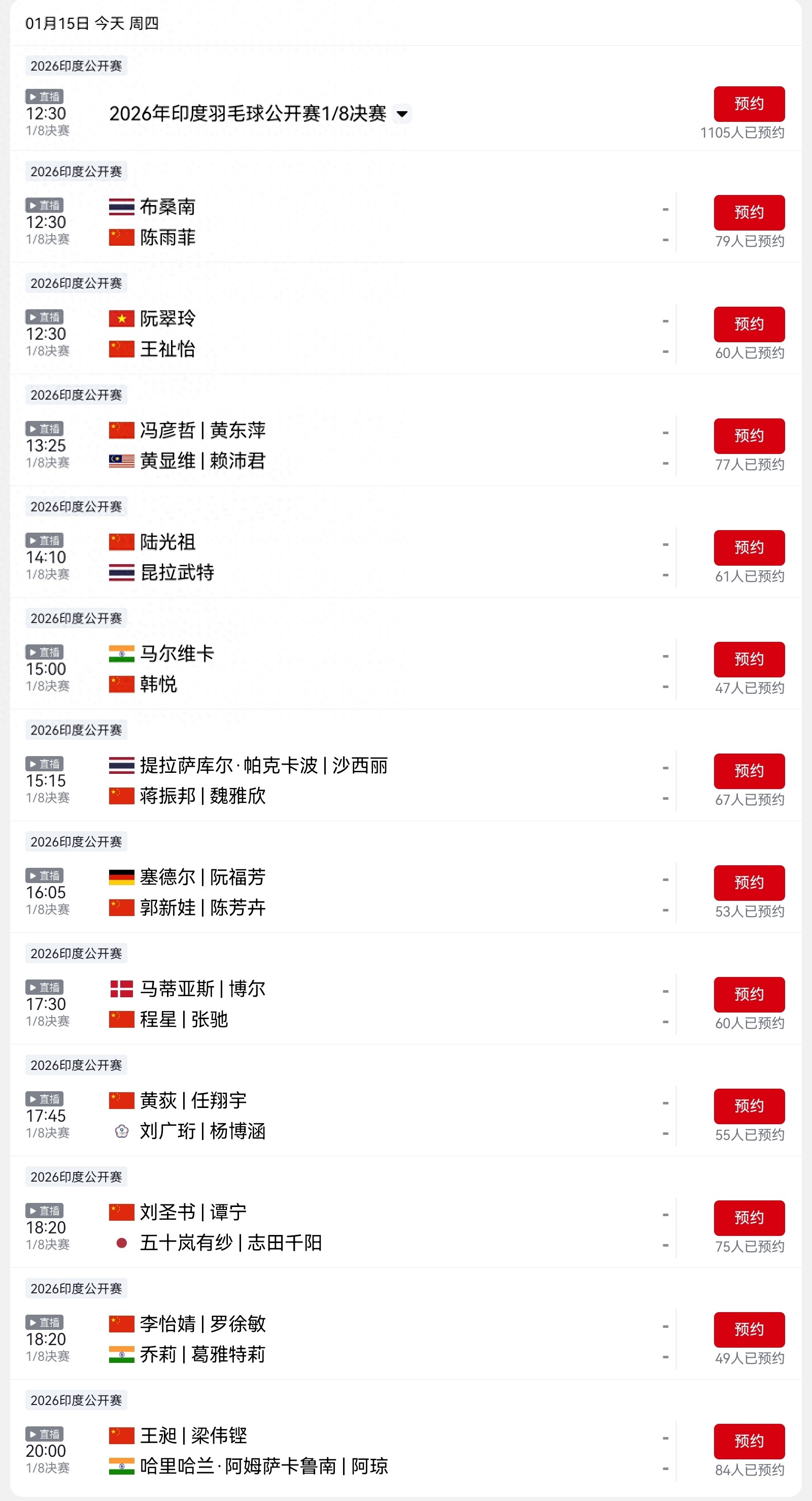This screenshot has width=812, height=1501.
Task: Reserve the 蒋振邦 | 魏雅欣 match
Action: 749,771
